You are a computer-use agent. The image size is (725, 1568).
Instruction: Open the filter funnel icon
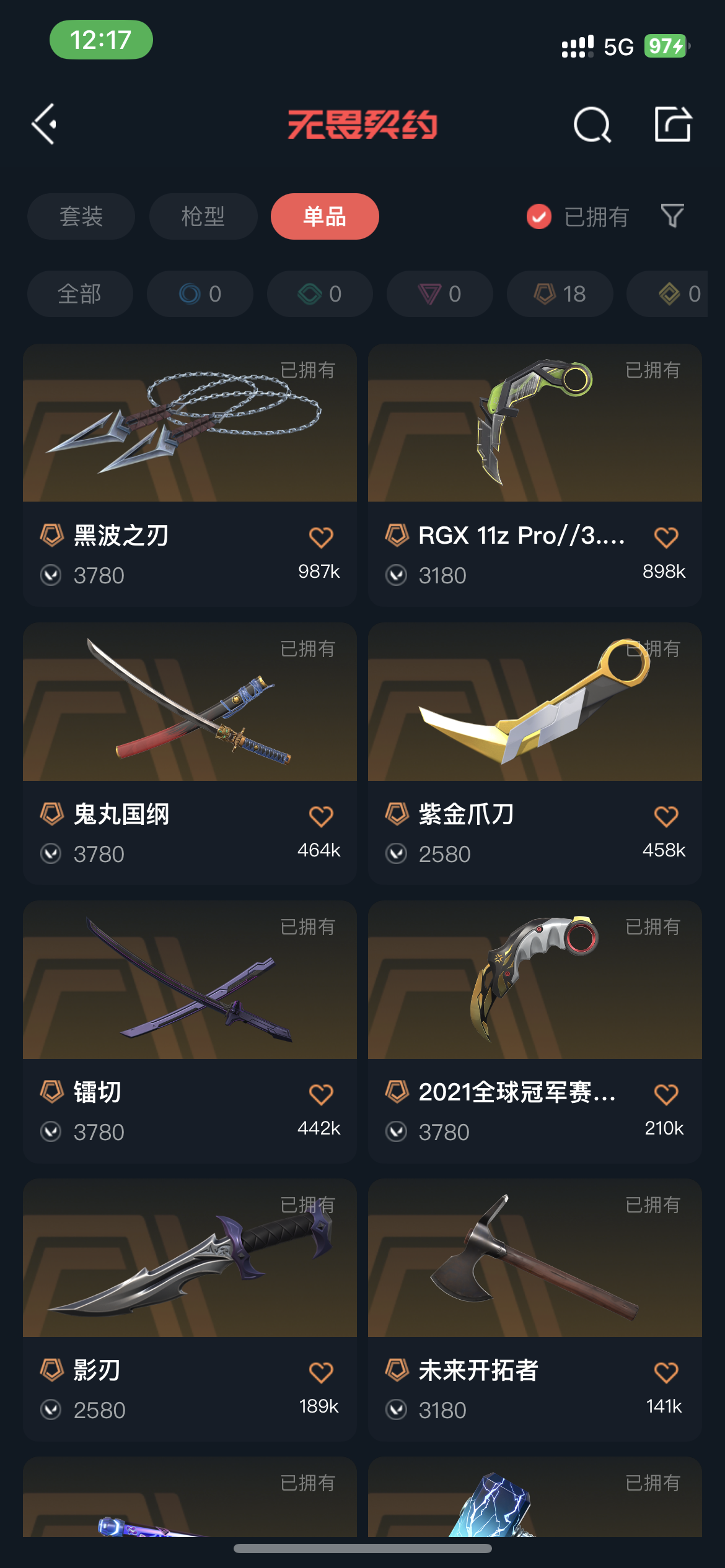672,216
